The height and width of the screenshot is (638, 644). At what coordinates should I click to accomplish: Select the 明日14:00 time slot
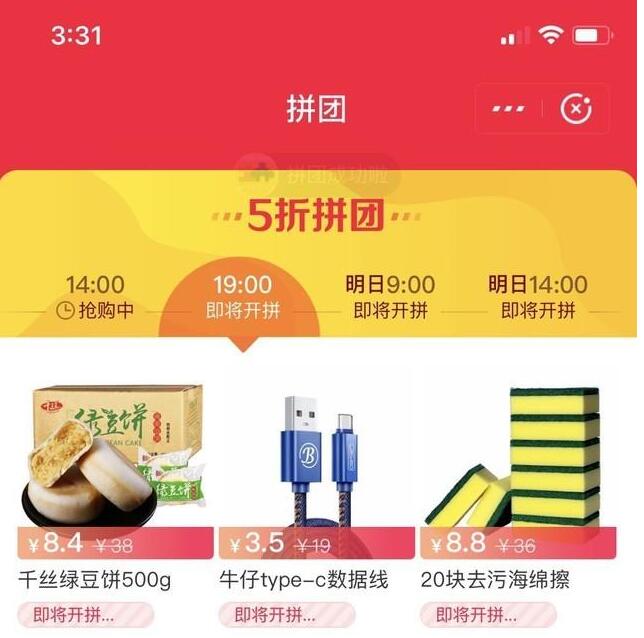(538, 297)
